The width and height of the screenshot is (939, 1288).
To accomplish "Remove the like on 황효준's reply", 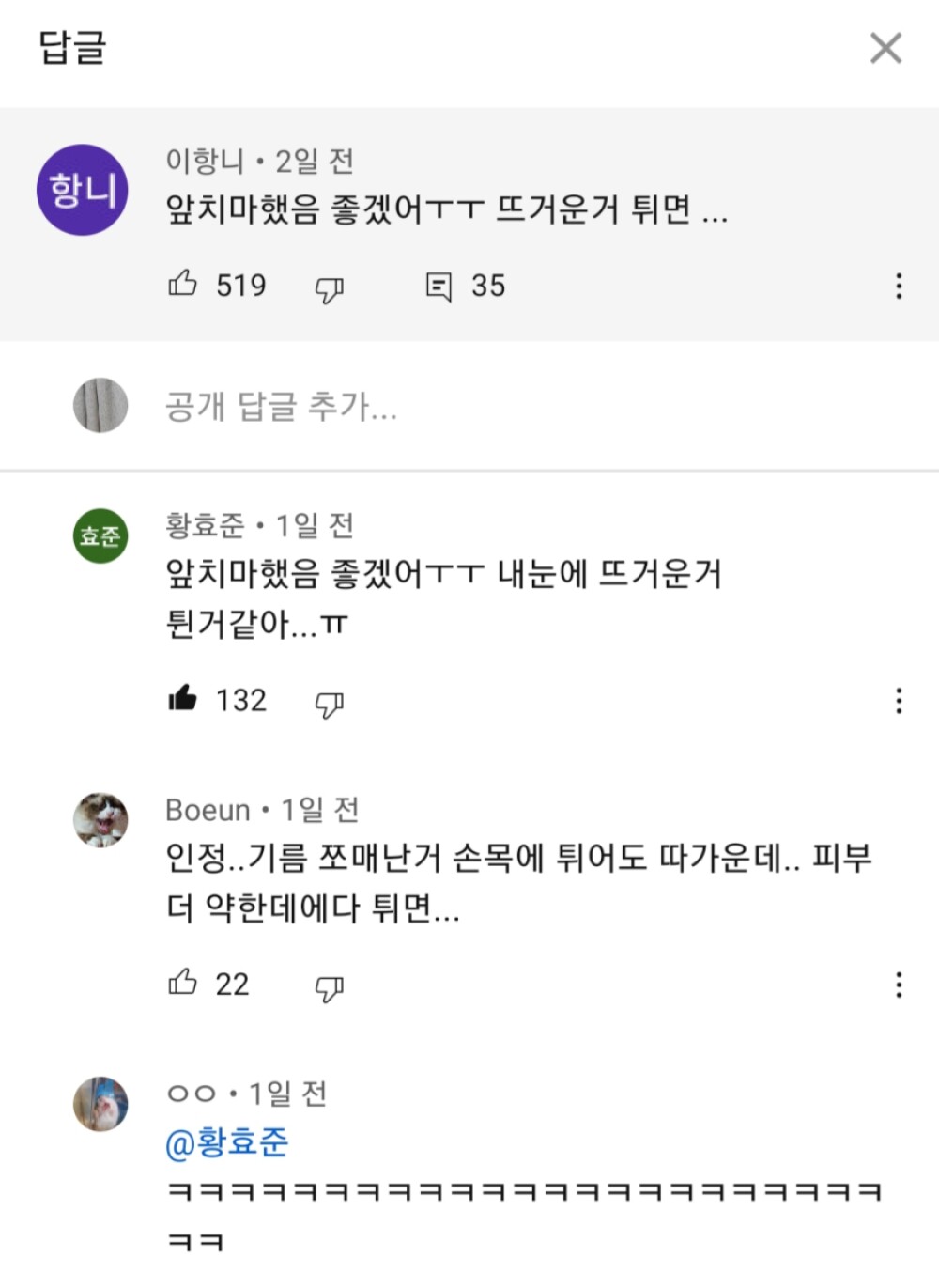I will 183,699.
